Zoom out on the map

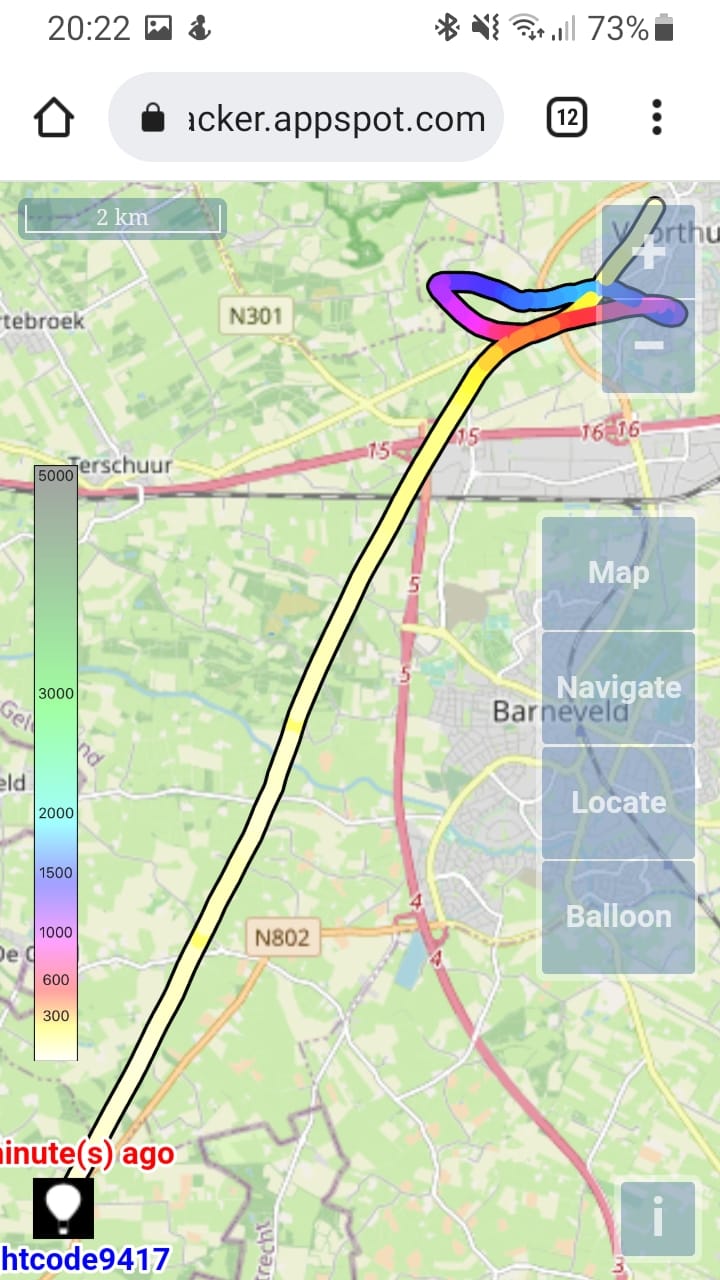click(648, 346)
